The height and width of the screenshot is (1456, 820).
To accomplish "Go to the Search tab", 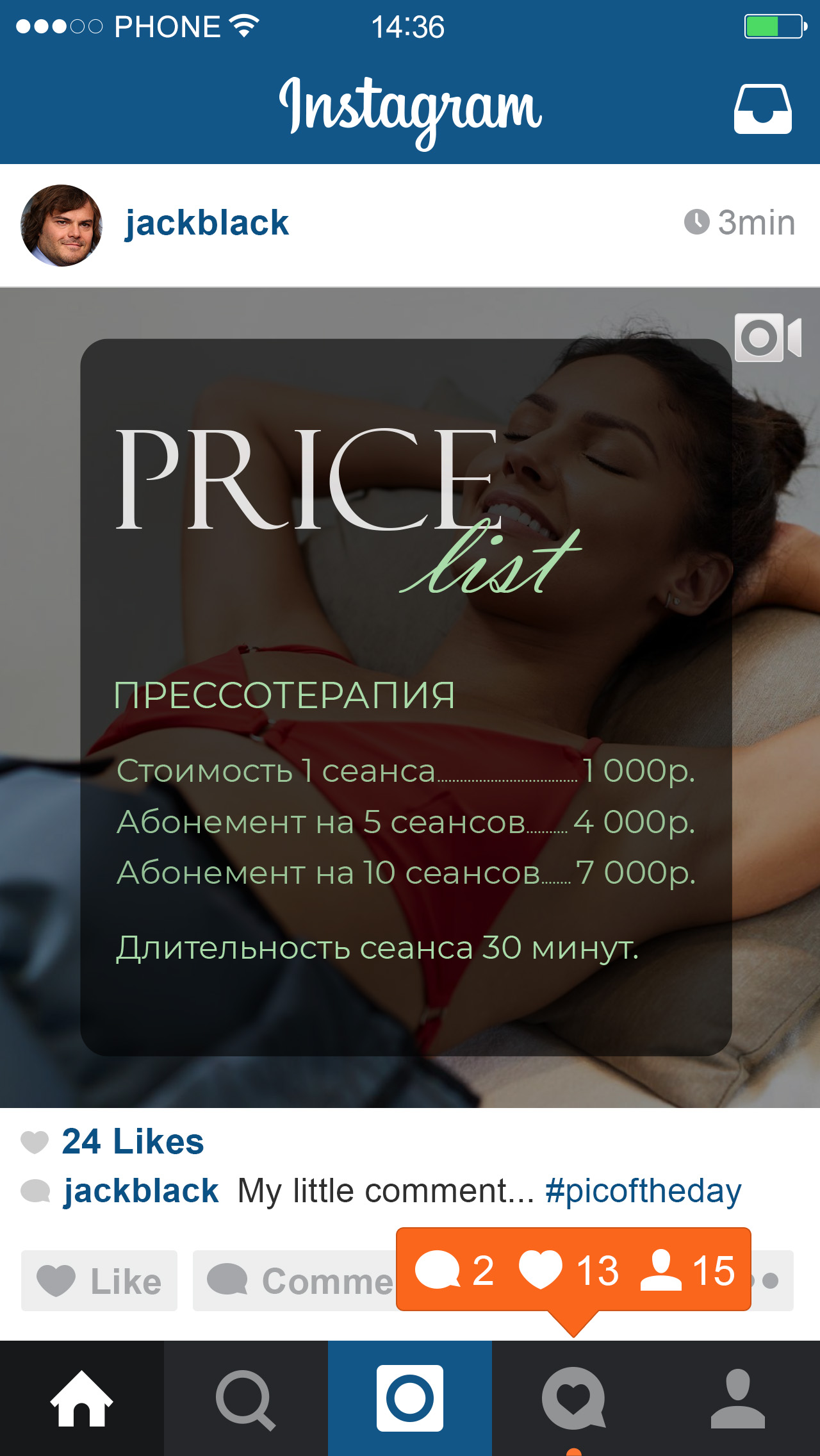I will pyautogui.click(x=246, y=1398).
